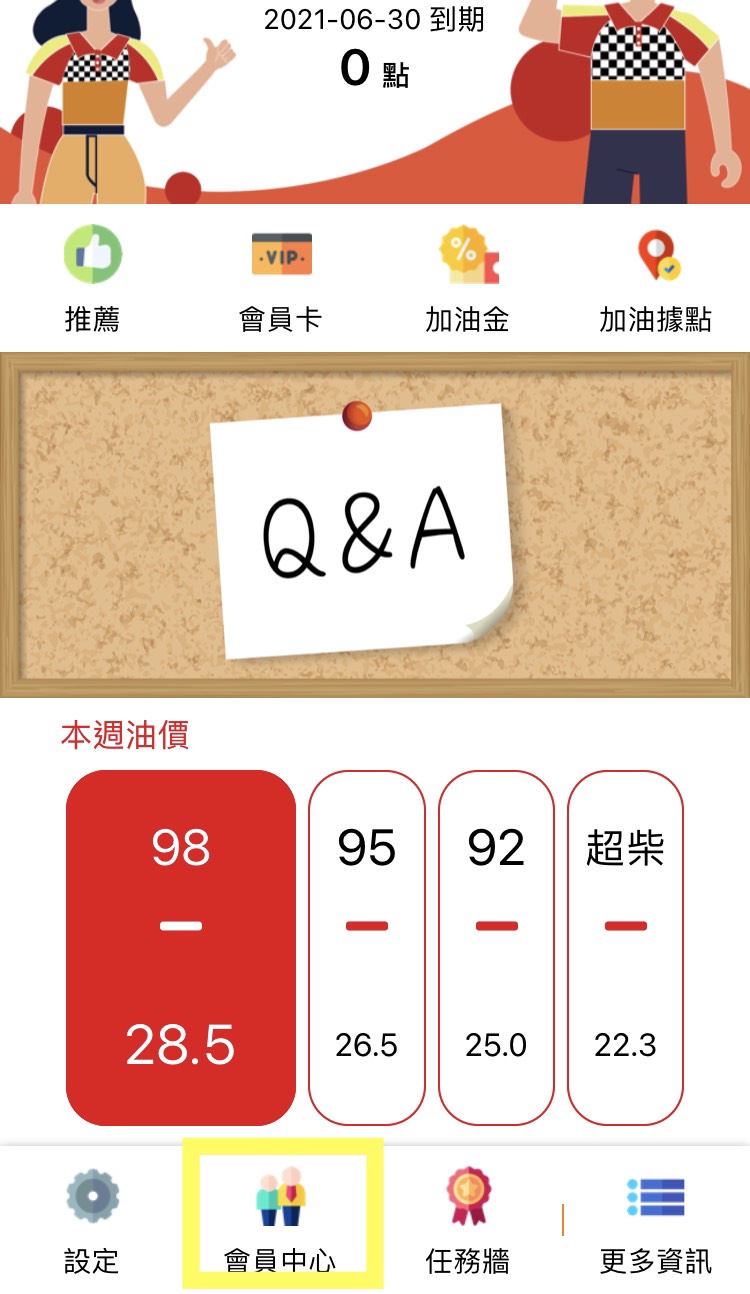Viewport: 750px width, 1294px height.
Task: Open the 會員卡 VIP card
Action: [281, 277]
